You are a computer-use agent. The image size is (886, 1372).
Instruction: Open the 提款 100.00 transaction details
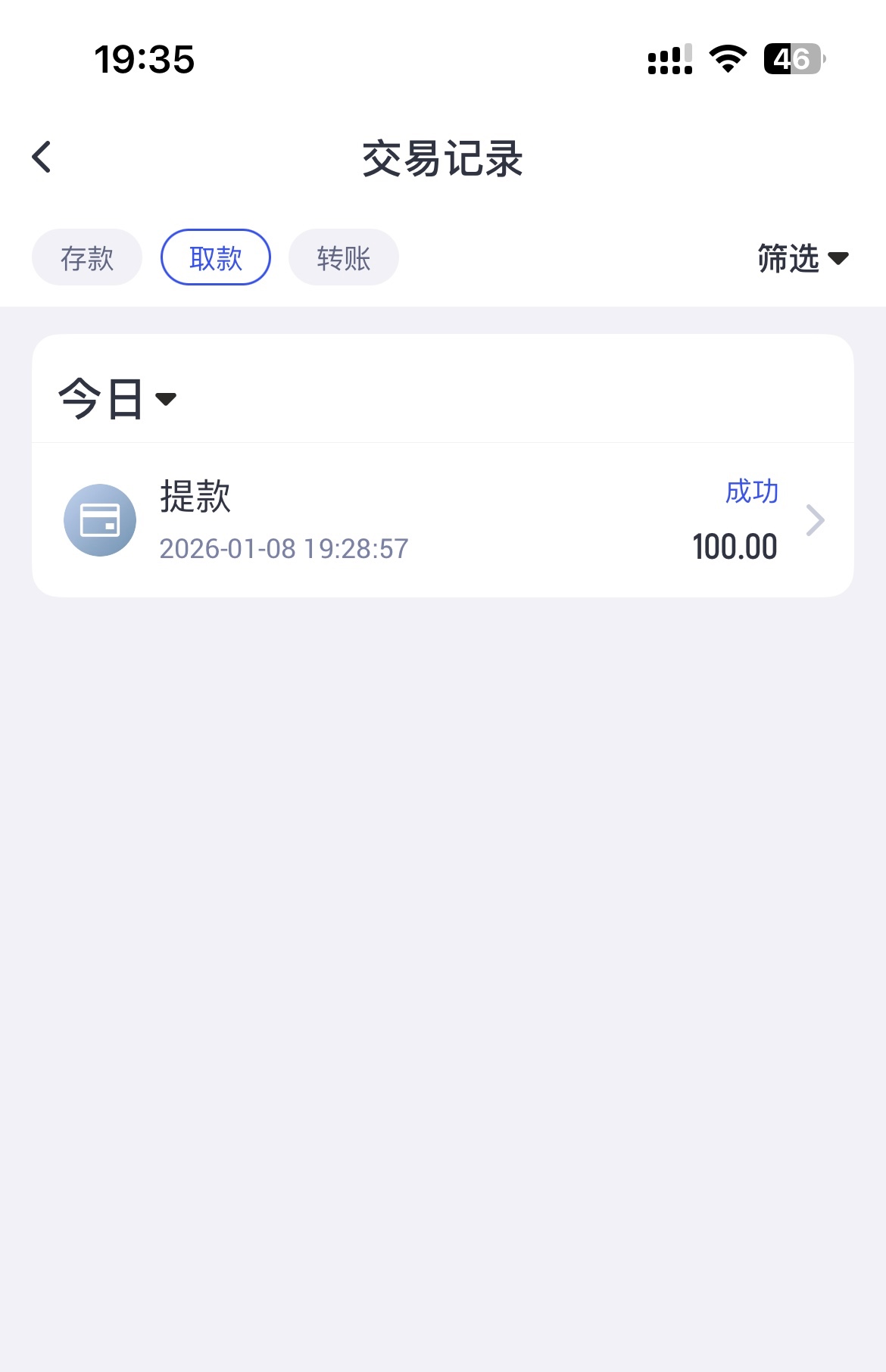443,521
